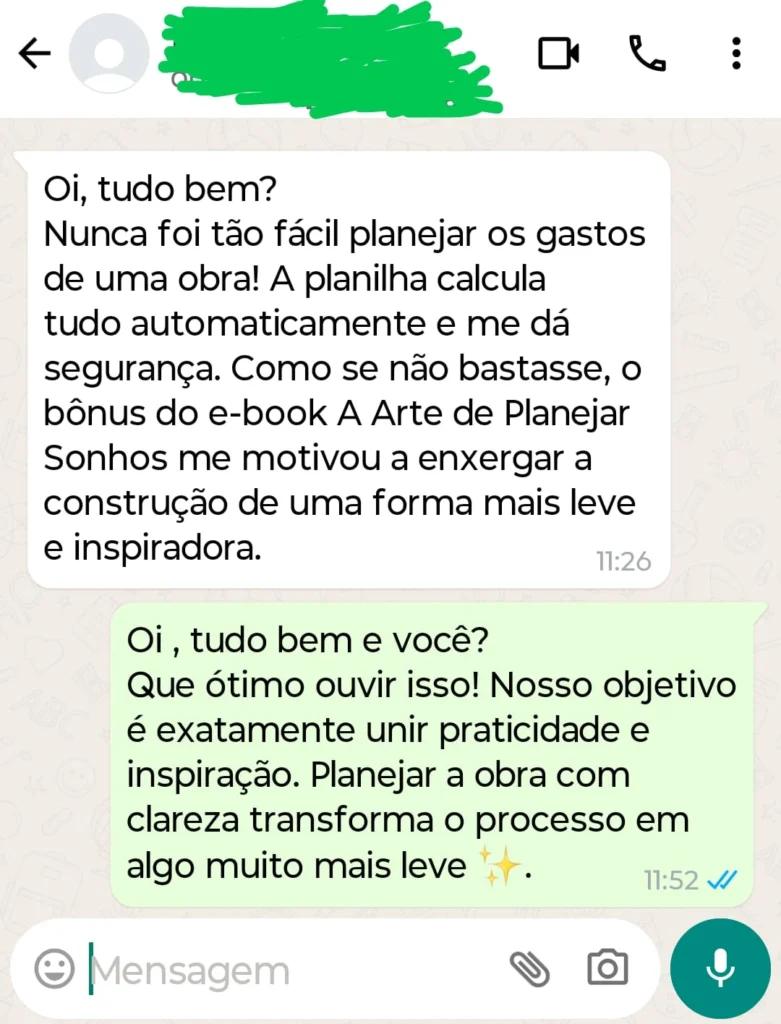Start a voice call
This screenshot has height=1024, width=781.
pyautogui.click(x=647, y=53)
